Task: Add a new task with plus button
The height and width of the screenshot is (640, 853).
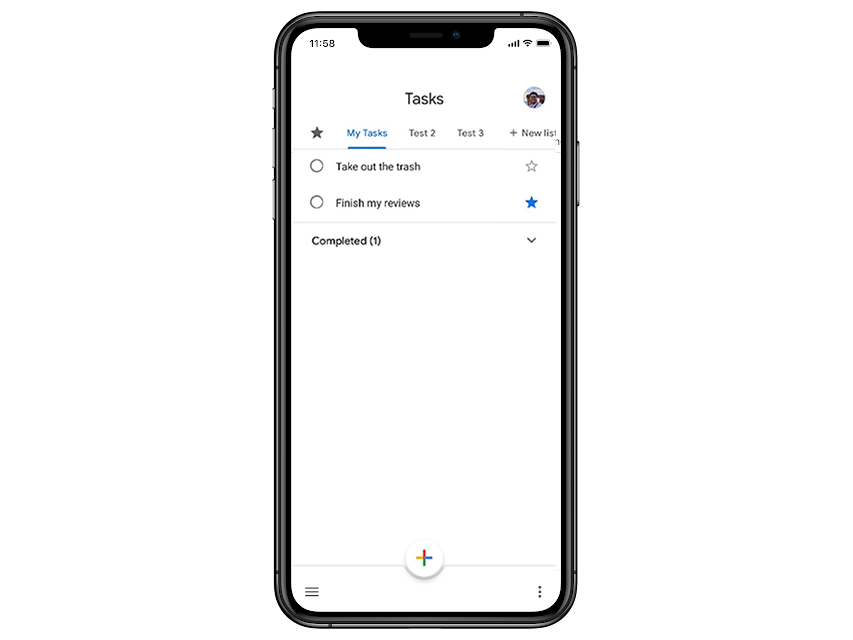Action: pyautogui.click(x=424, y=558)
